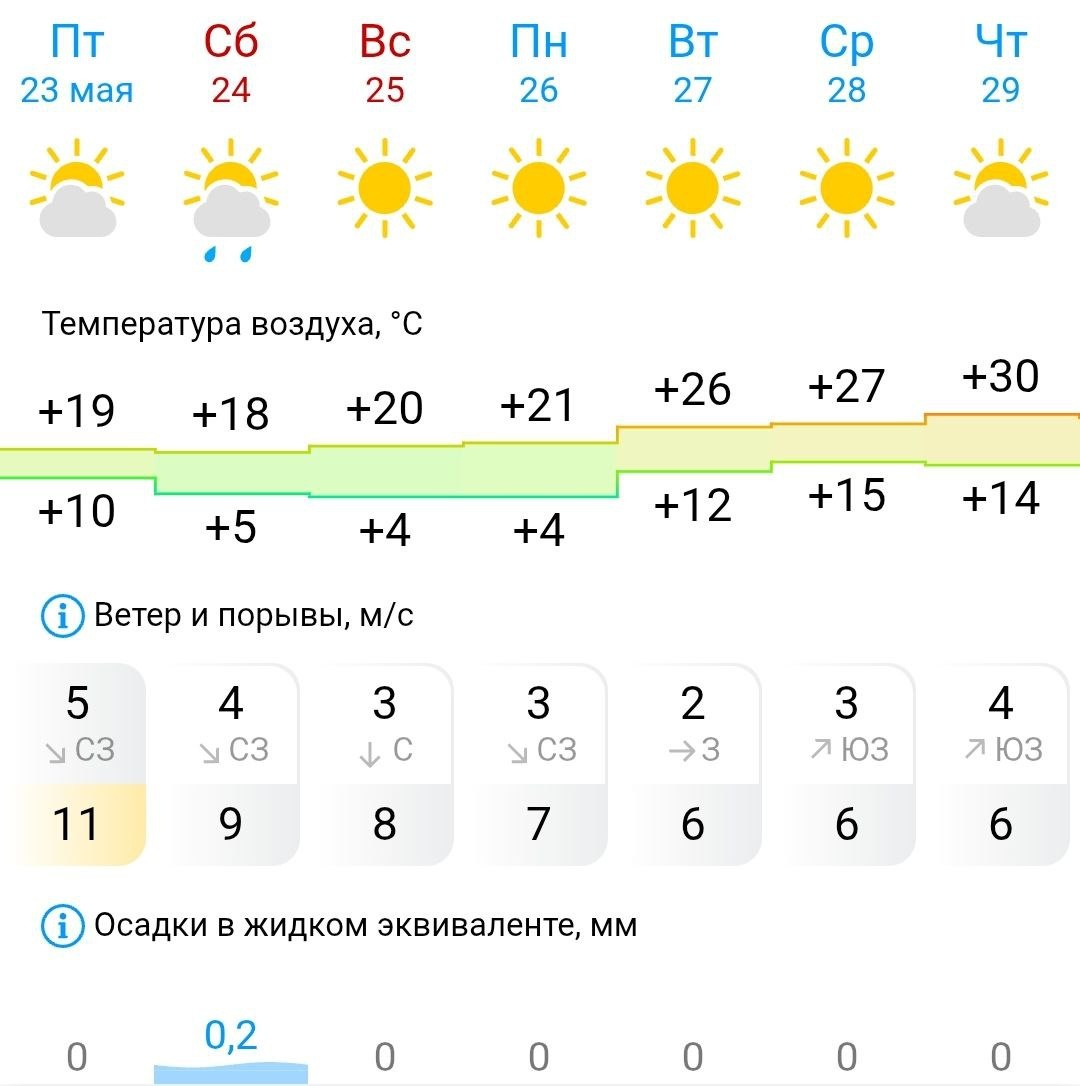1080x1086 pixels.
Task: Click the sunny icon for Sunday 25
Action: pyautogui.click(x=386, y=190)
